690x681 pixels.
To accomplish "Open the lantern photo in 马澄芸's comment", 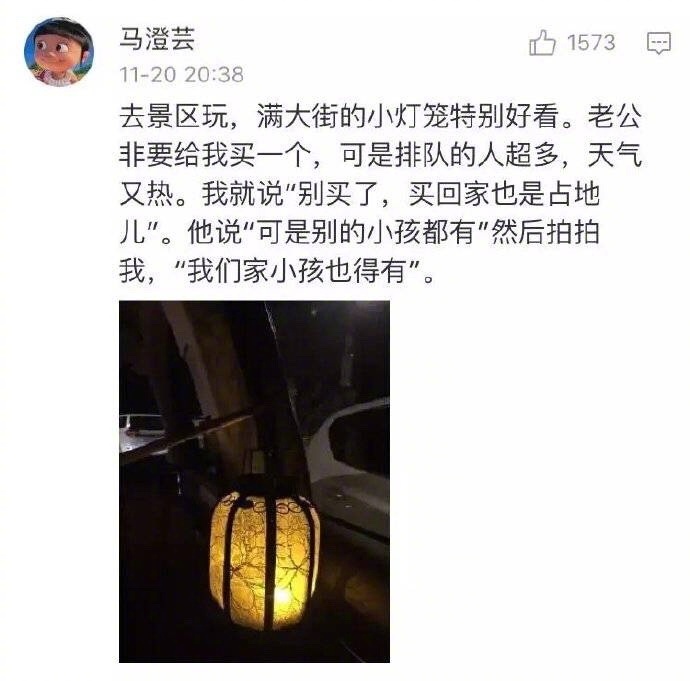I will pyautogui.click(x=254, y=481).
